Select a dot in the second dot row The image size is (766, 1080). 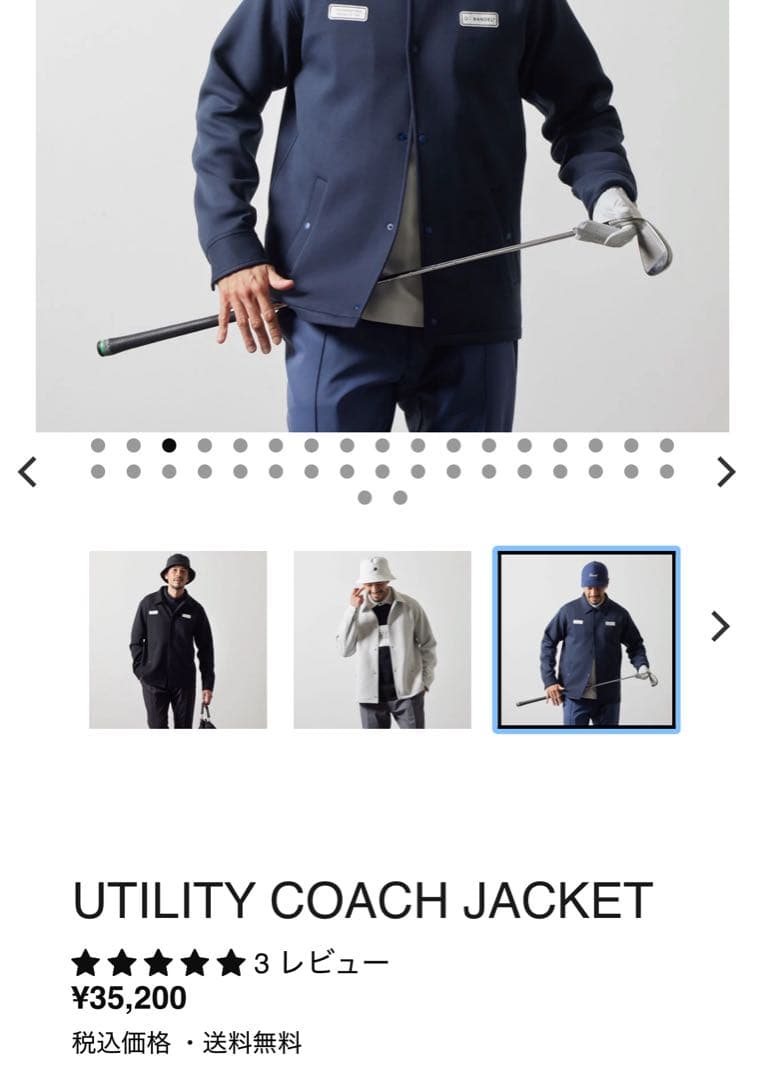point(96,470)
